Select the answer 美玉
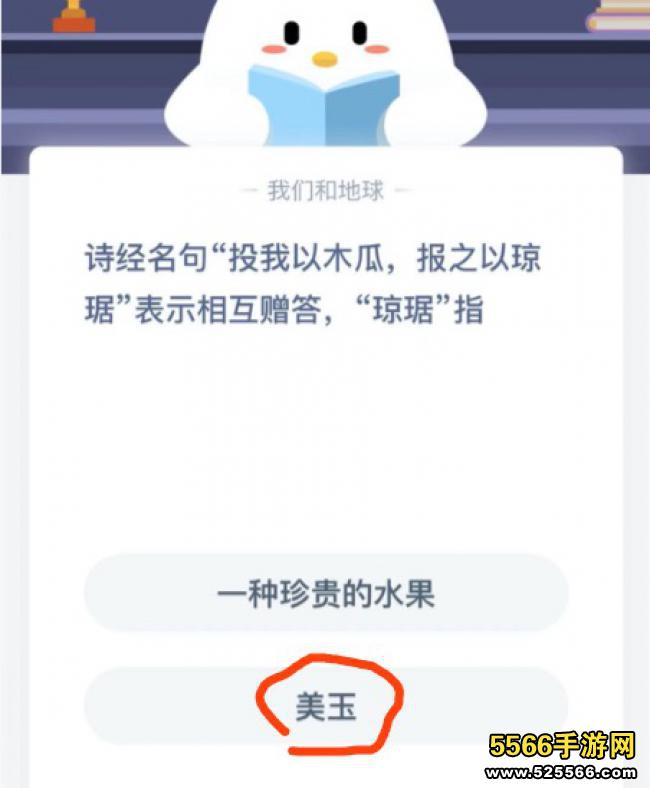 point(326,708)
